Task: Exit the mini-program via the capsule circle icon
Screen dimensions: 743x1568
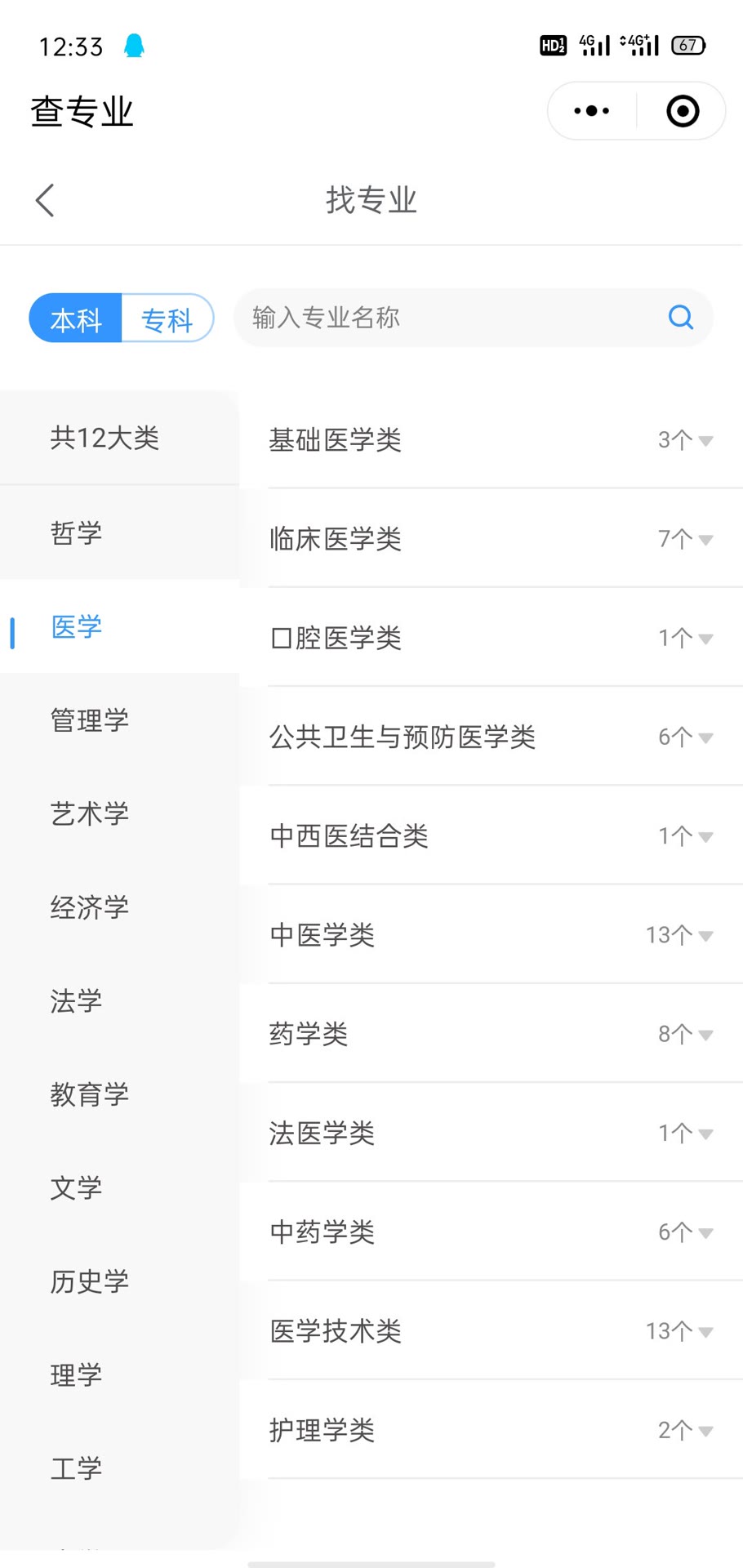Action: click(683, 110)
